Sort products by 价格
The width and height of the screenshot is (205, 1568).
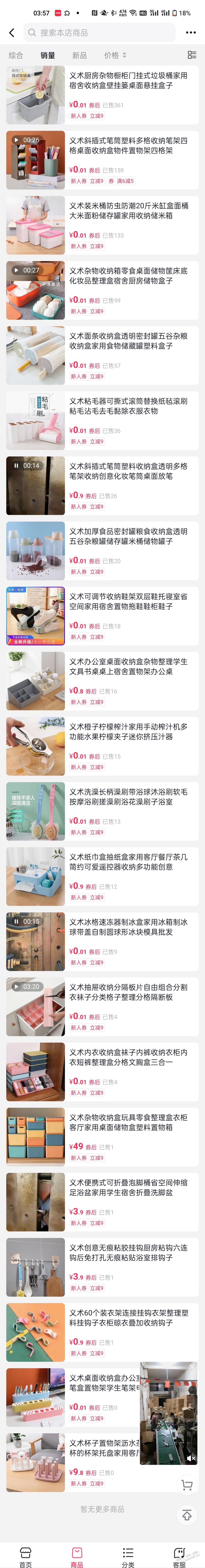pyautogui.click(x=114, y=55)
